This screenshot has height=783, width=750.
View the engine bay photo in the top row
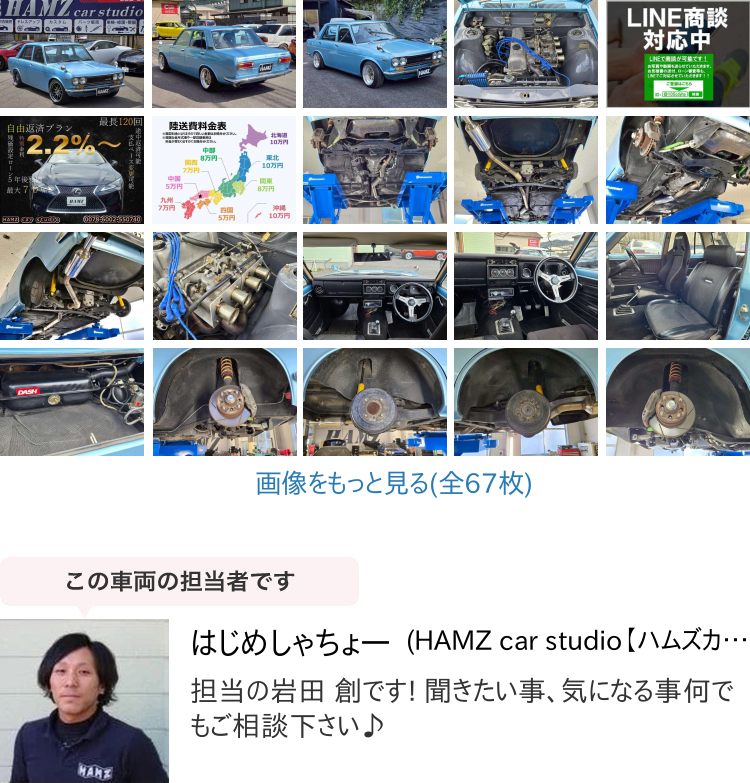[526, 54]
